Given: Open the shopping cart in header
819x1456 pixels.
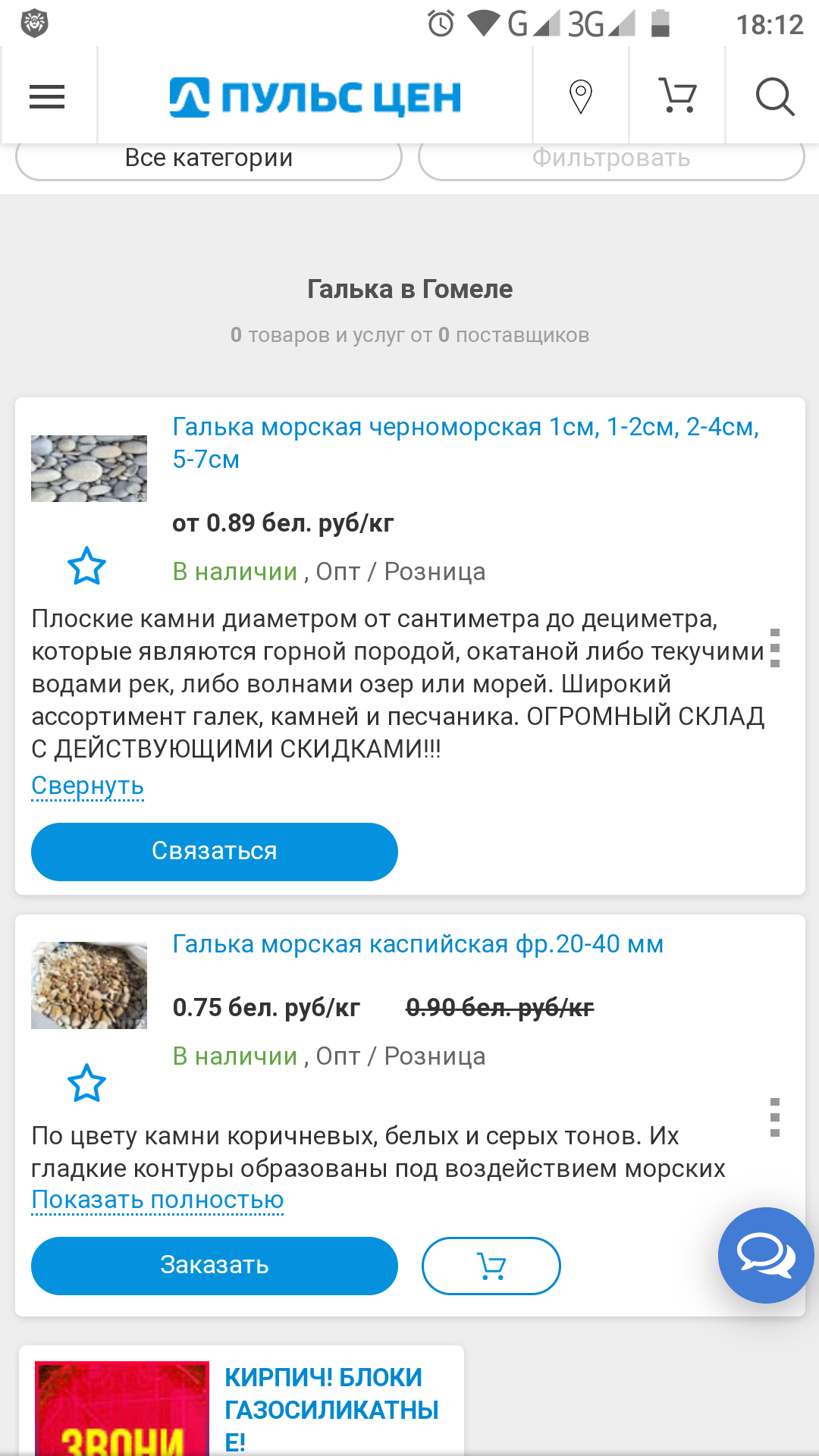Looking at the screenshot, I should point(677,97).
